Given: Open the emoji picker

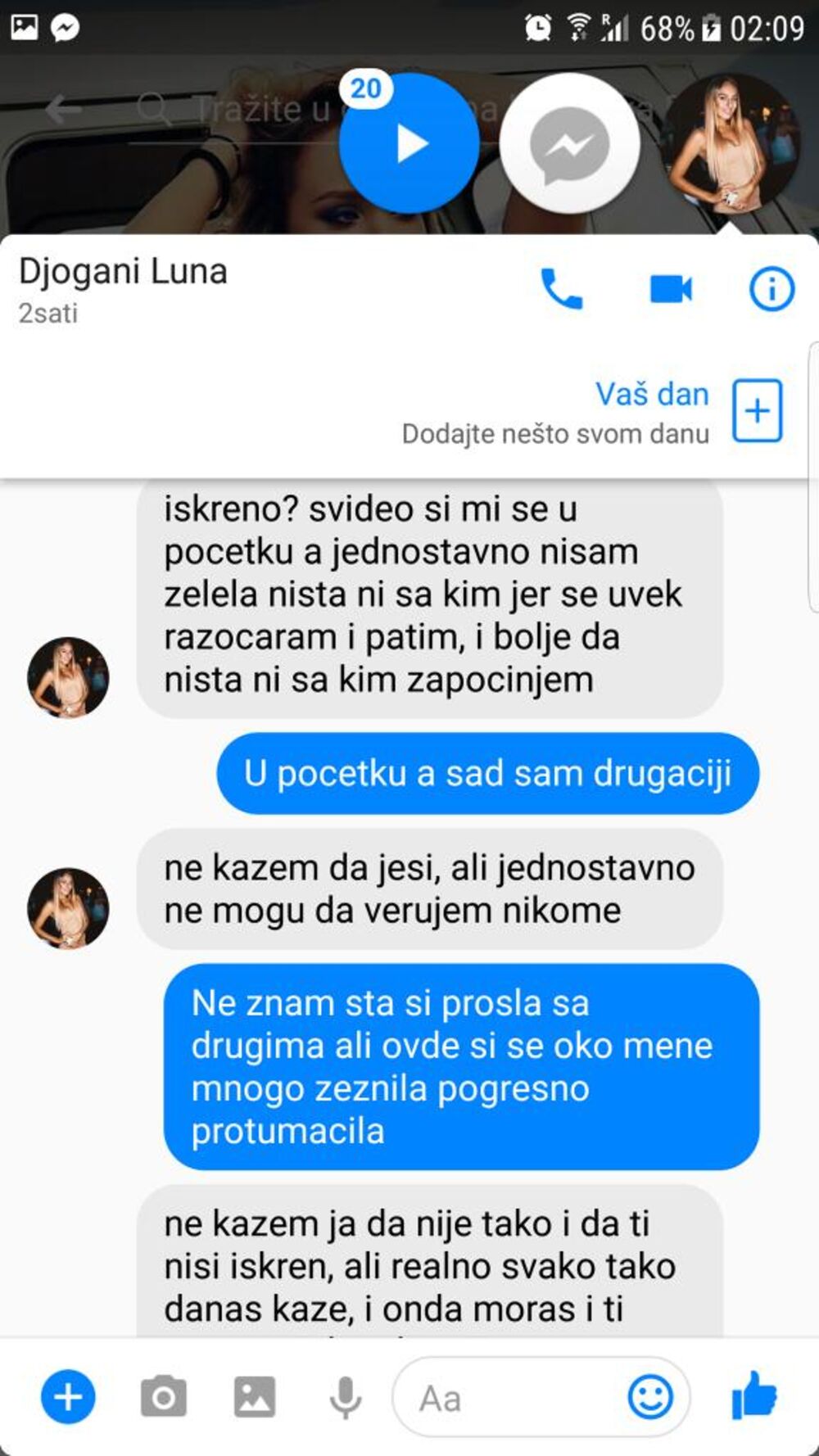Looking at the screenshot, I should (x=650, y=1397).
